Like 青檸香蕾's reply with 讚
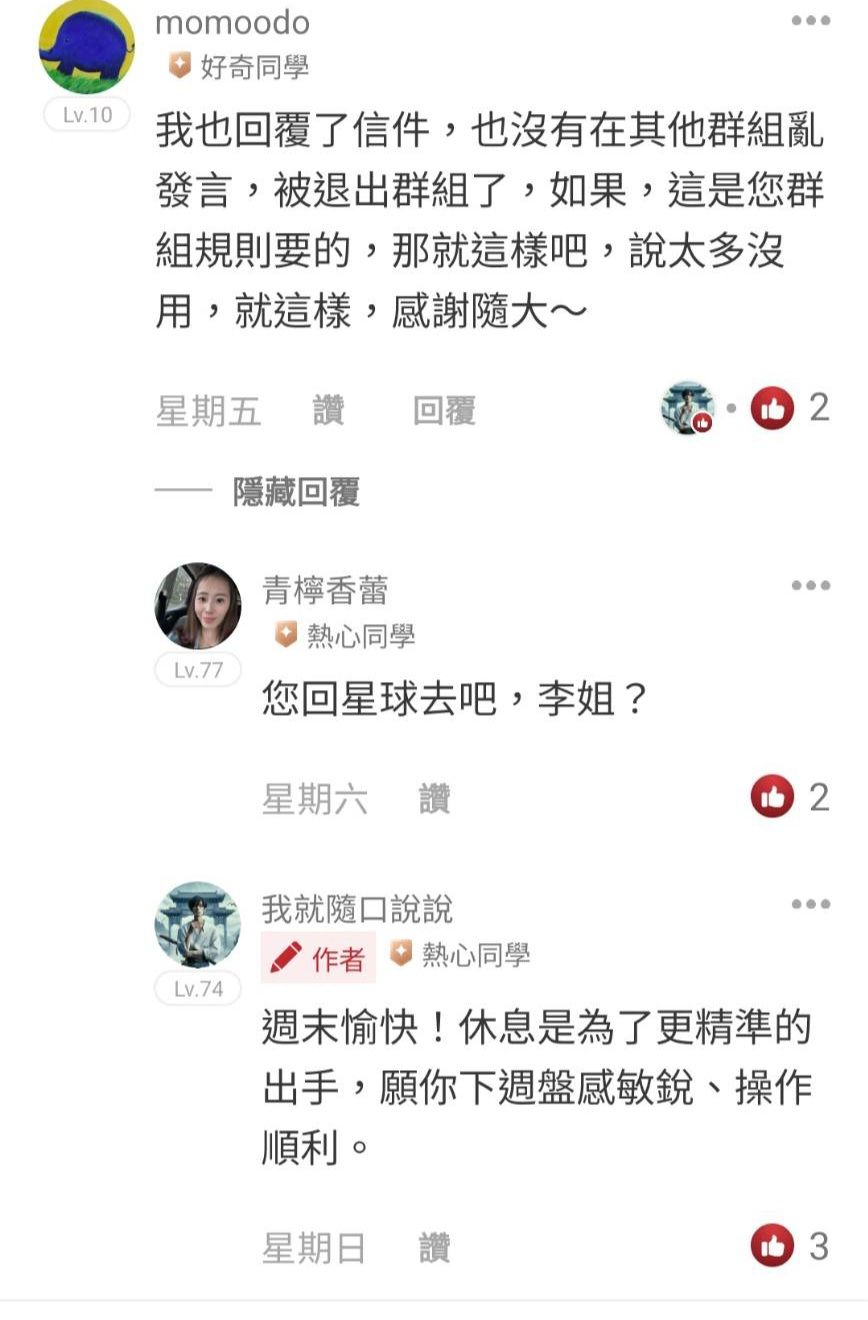Viewport: 868px width, 1320px height. pos(434,799)
